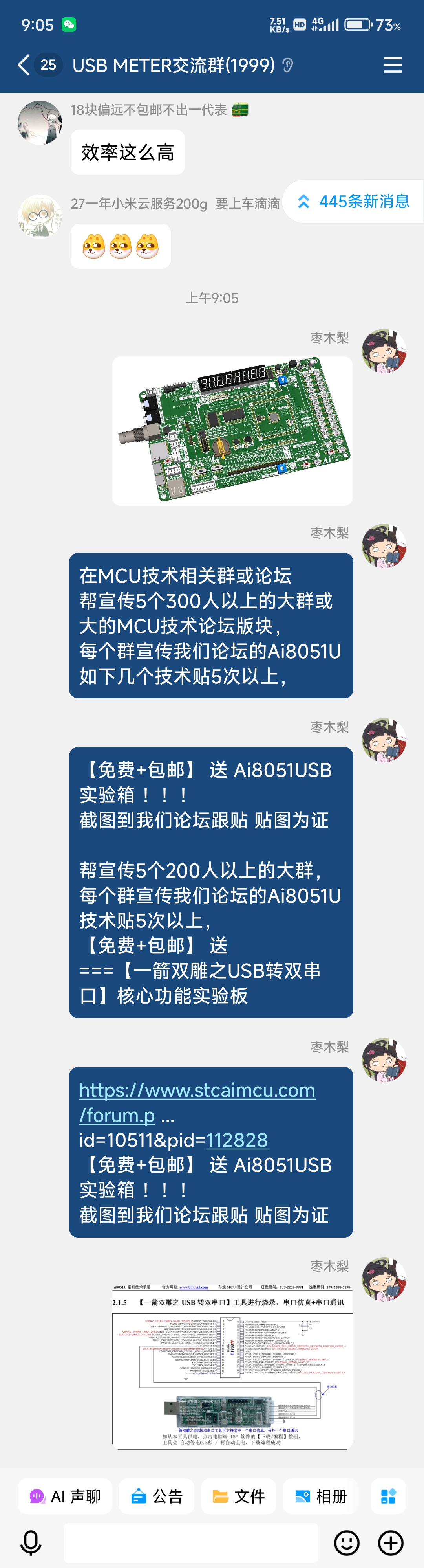Image resolution: width=424 pixels, height=1568 pixels.
Task: Open the emoji picker
Action: click(x=347, y=1543)
